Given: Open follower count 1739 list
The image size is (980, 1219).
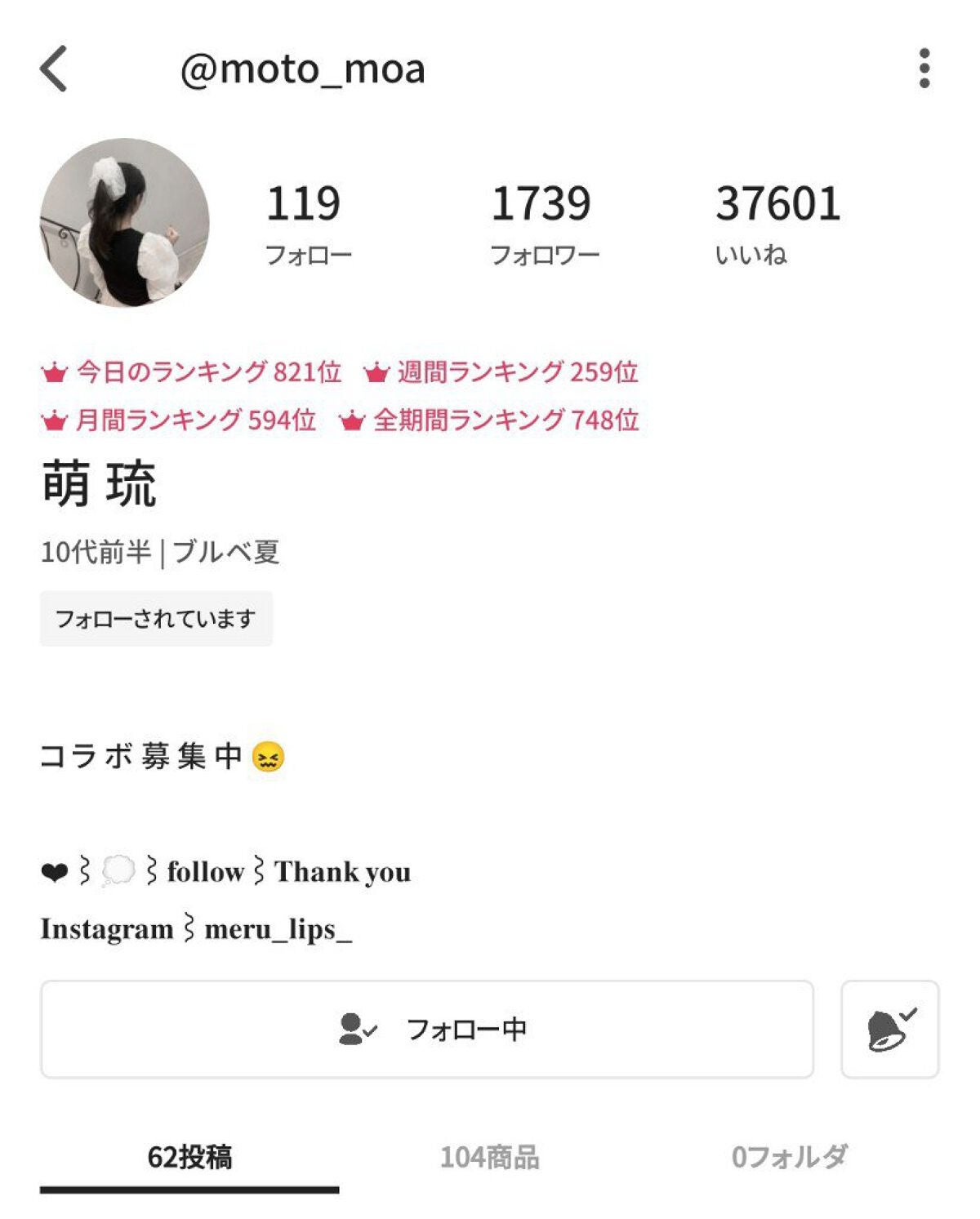Looking at the screenshot, I should pos(541,220).
